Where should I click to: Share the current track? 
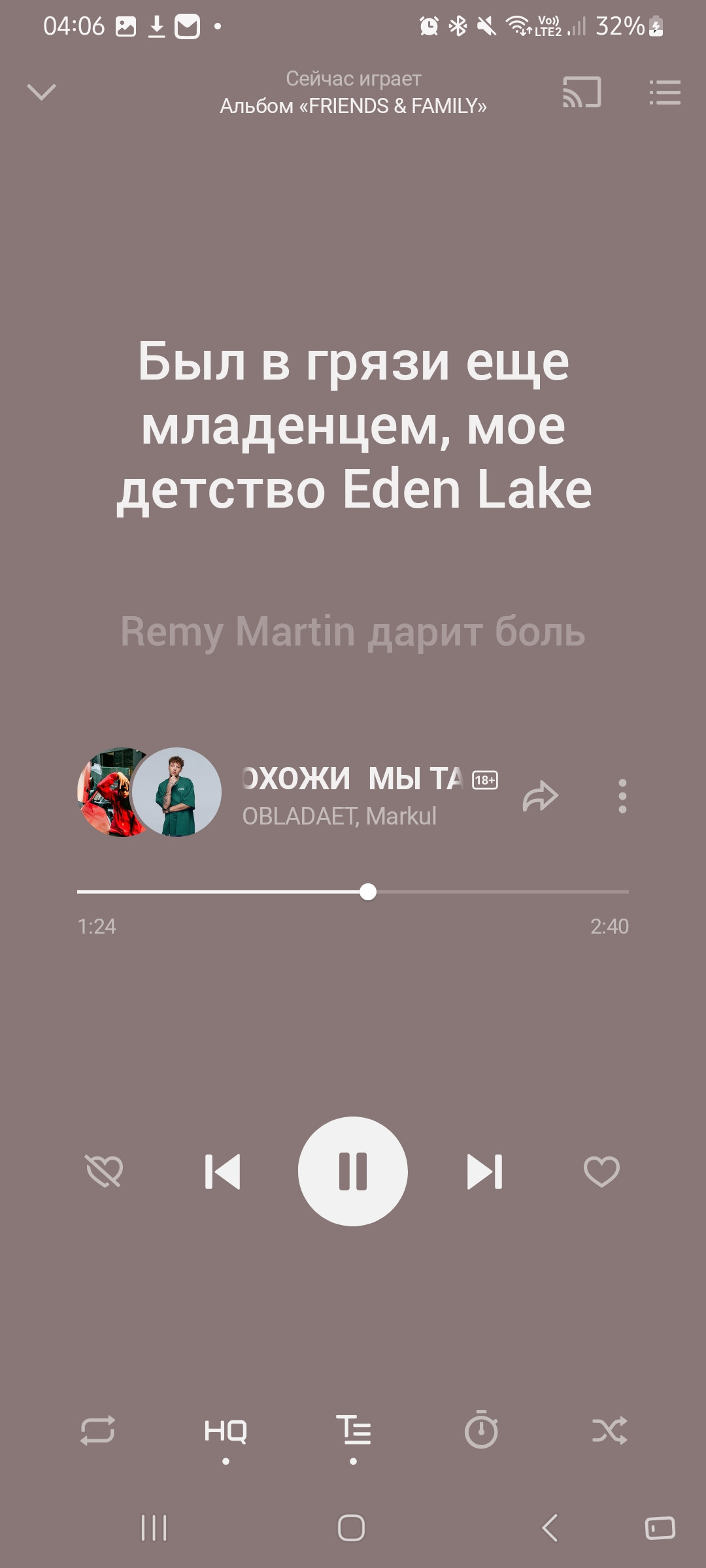tap(540, 796)
